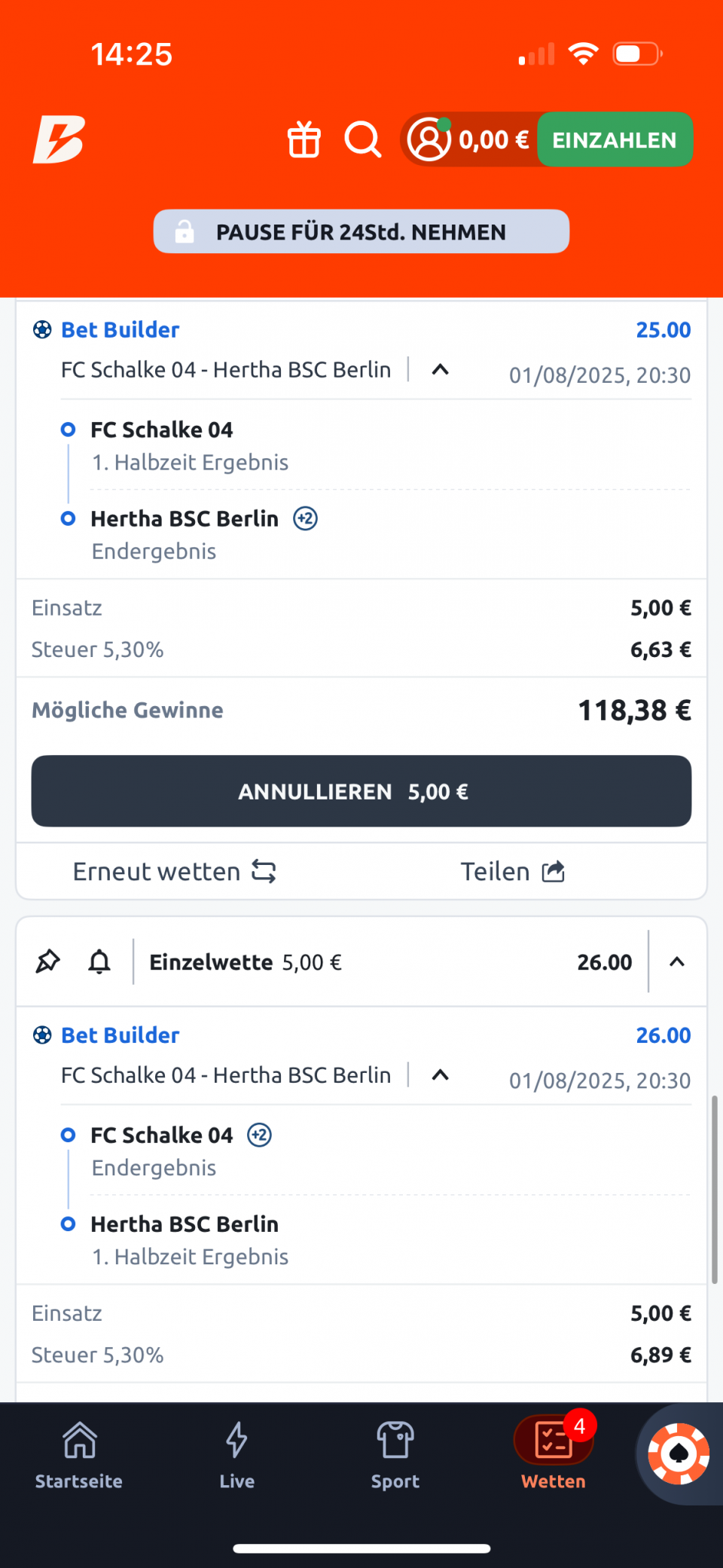Viewport: 723px width, 1568px height.
Task: Show +2 selections next to FC Schalke 04 Endergebnis
Action: click(x=260, y=1135)
